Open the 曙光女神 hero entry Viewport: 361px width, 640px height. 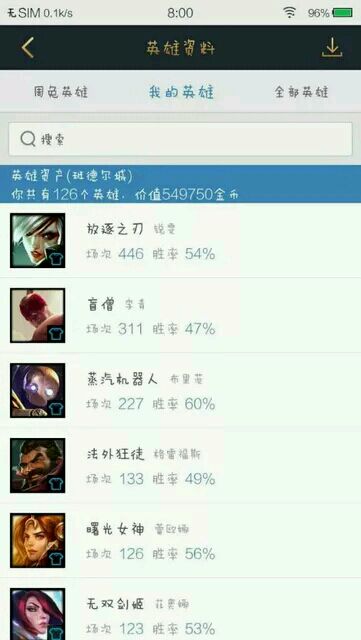pos(180,540)
